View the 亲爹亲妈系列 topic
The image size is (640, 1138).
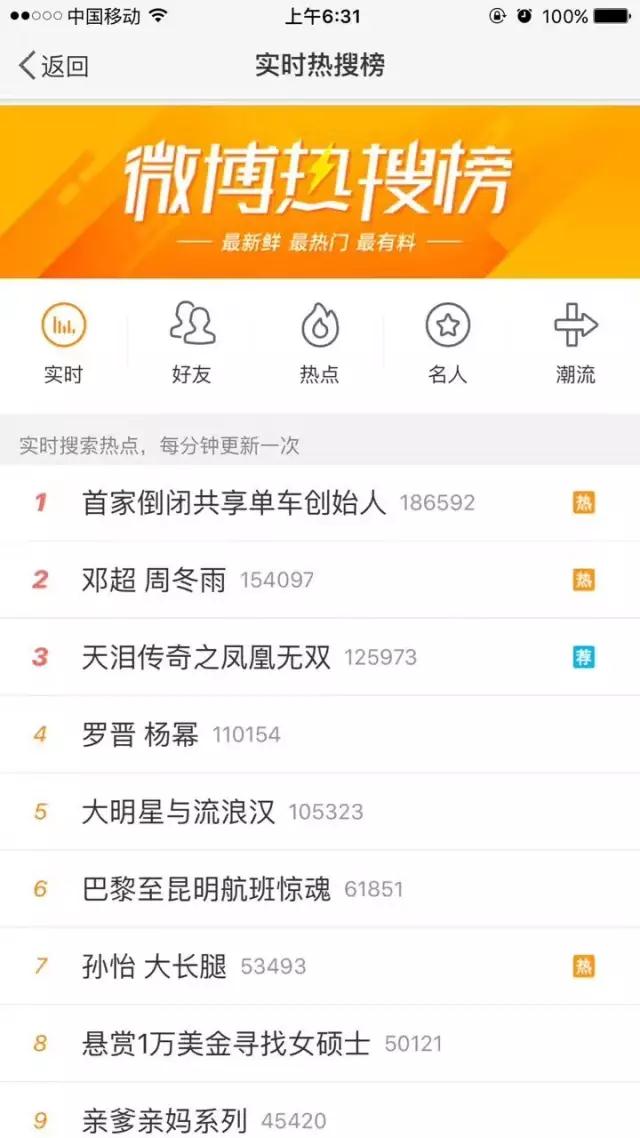pyautogui.click(x=165, y=1120)
